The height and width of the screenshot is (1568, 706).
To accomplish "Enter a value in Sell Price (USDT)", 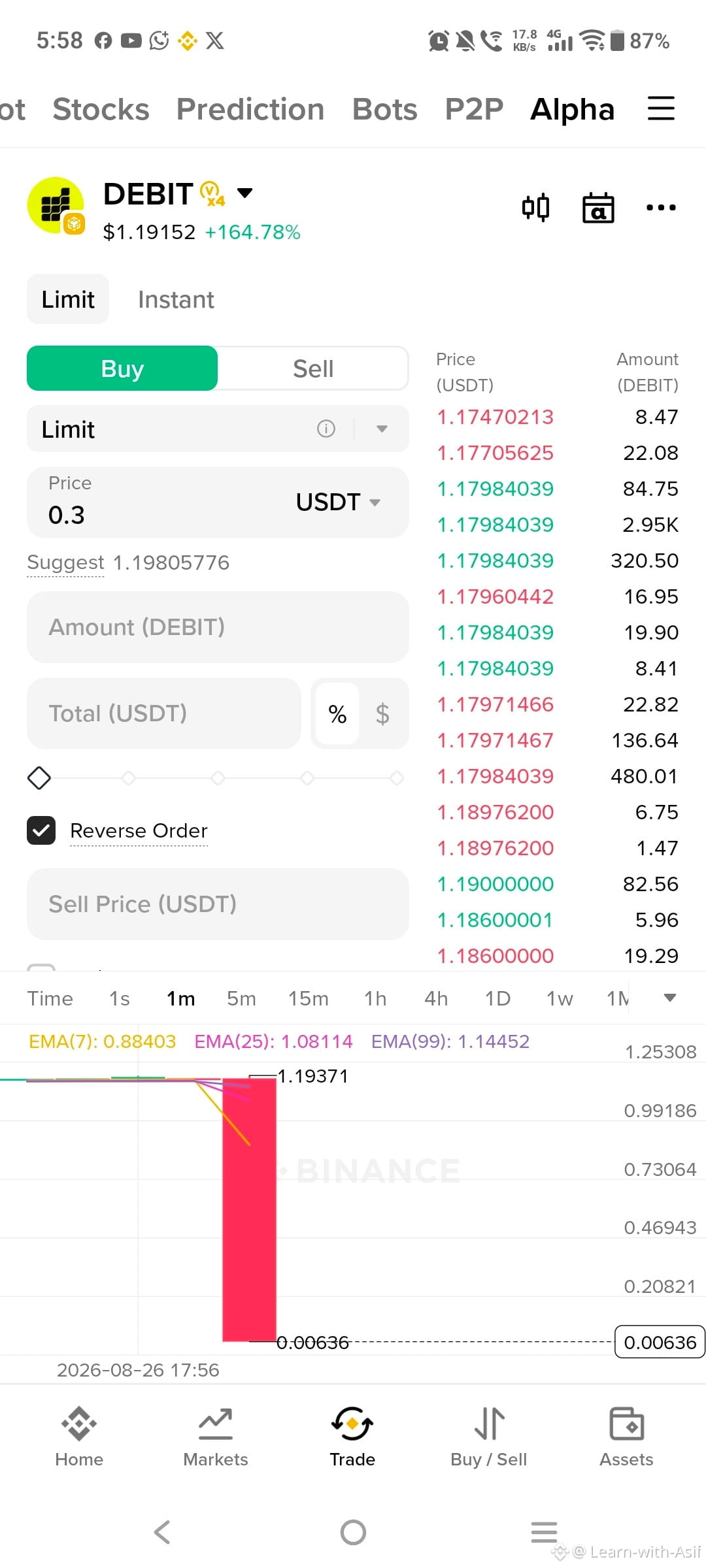I will click(x=218, y=904).
